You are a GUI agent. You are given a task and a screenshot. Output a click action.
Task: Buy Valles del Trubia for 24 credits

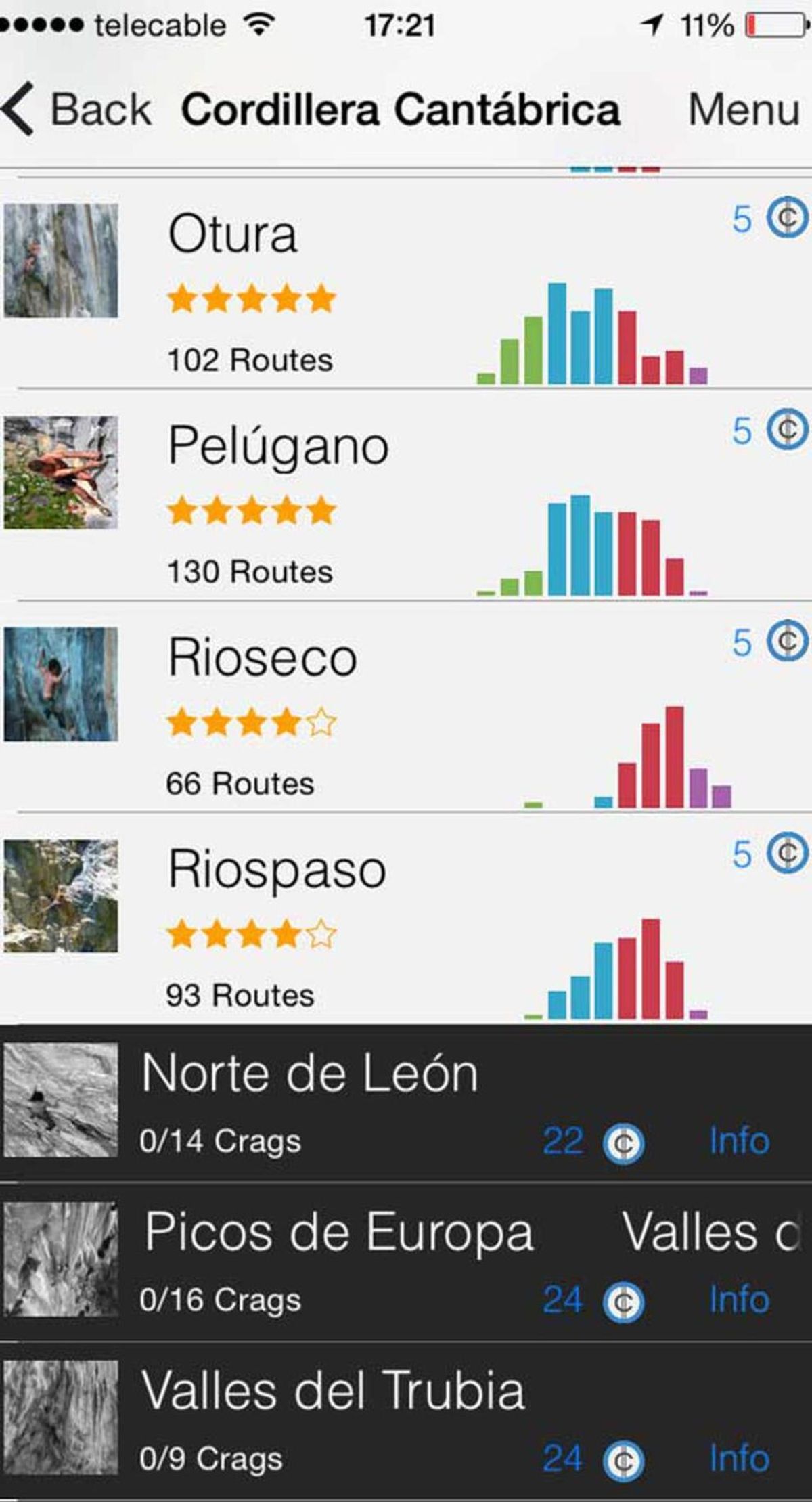pos(593,1459)
